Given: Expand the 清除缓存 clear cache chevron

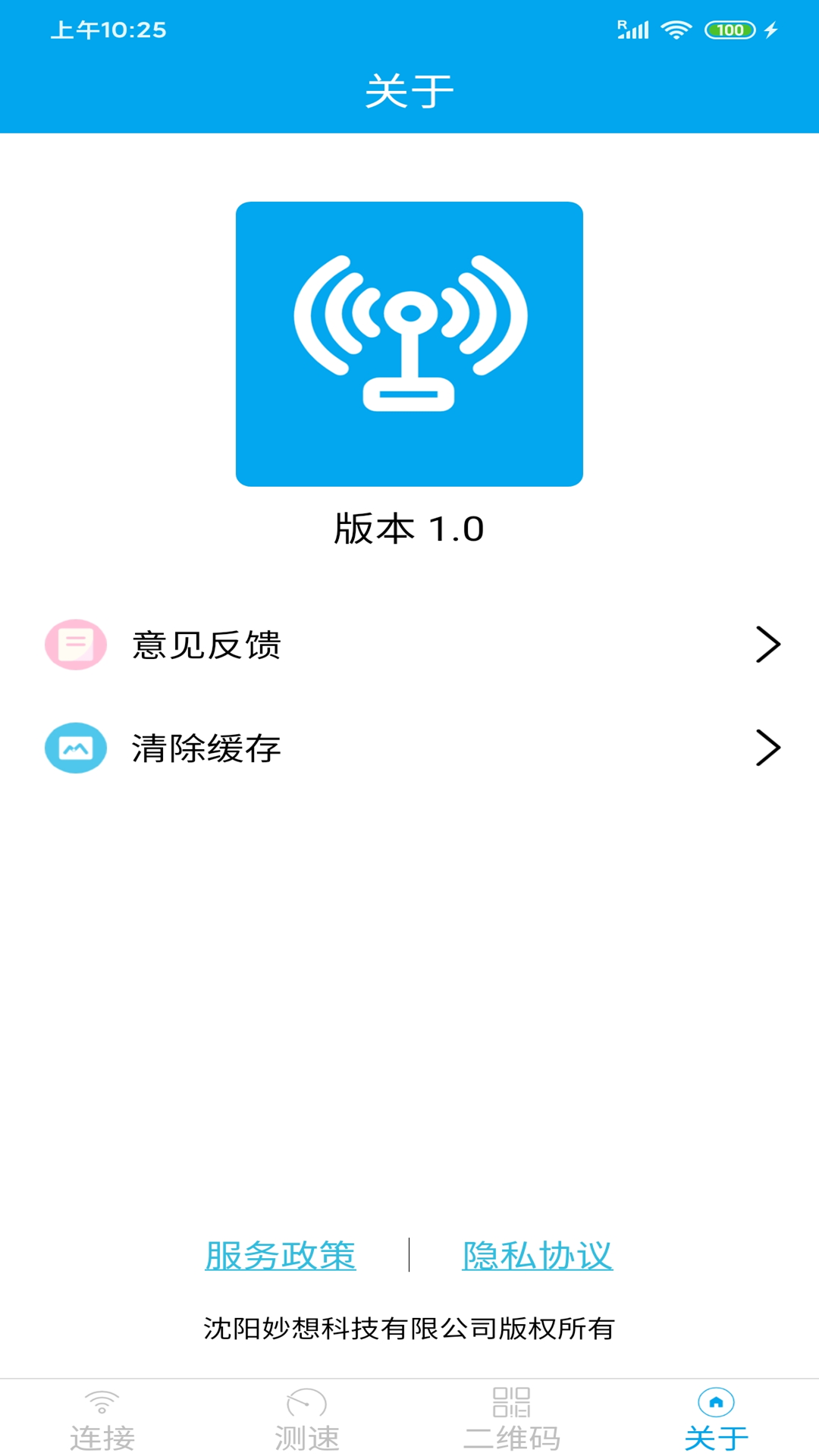Looking at the screenshot, I should (x=769, y=747).
